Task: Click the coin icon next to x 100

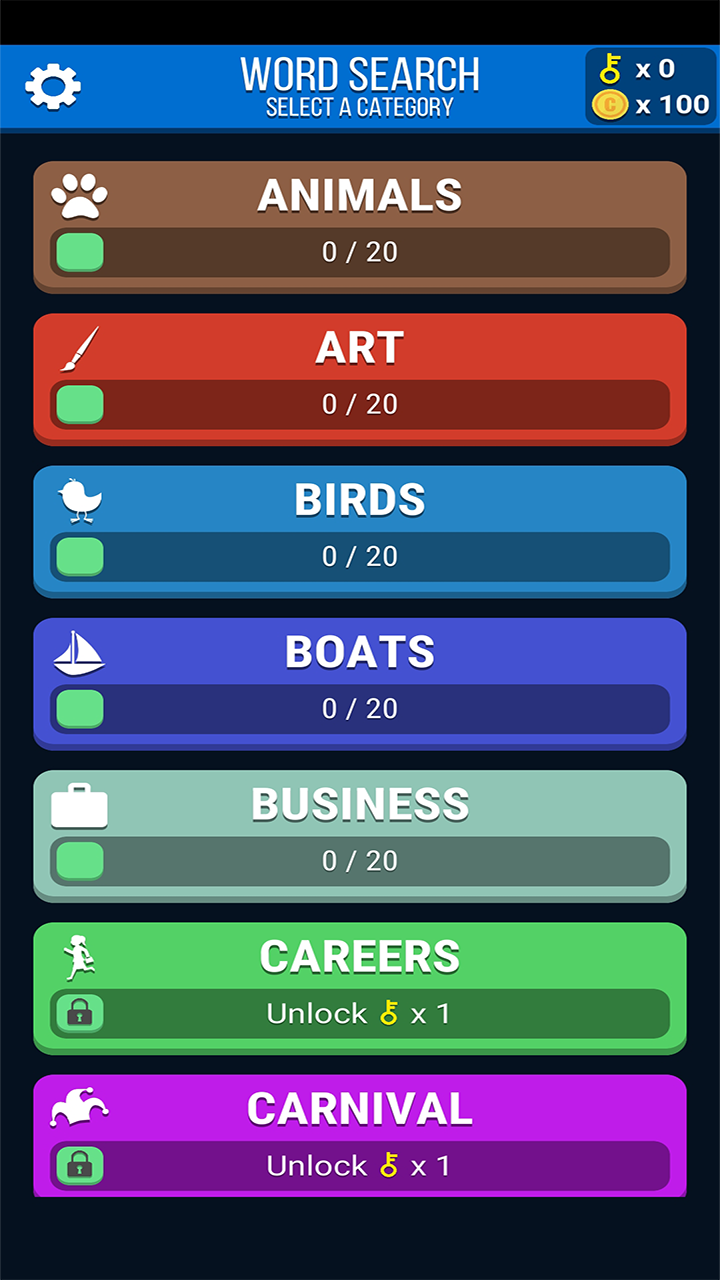Action: pyautogui.click(x=609, y=104)
